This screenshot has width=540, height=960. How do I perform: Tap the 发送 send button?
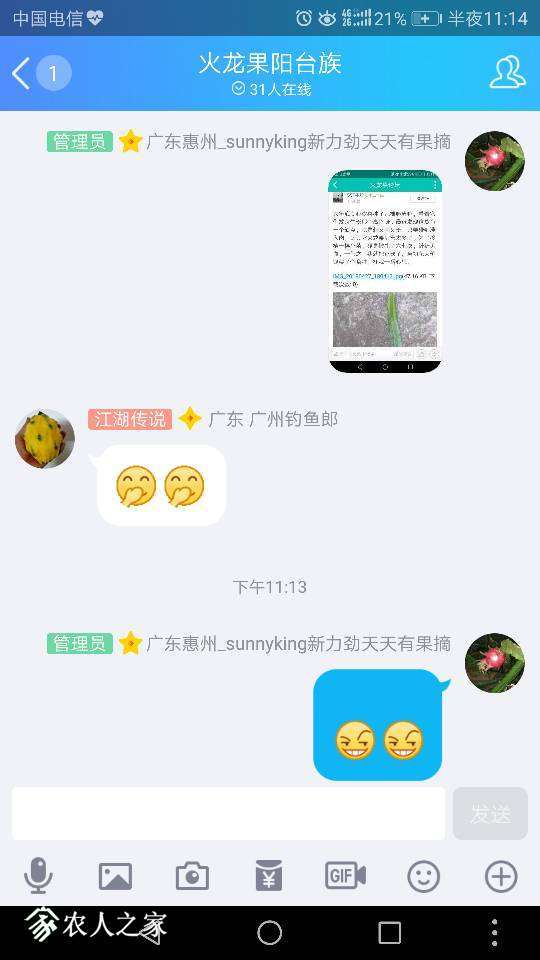490,814
